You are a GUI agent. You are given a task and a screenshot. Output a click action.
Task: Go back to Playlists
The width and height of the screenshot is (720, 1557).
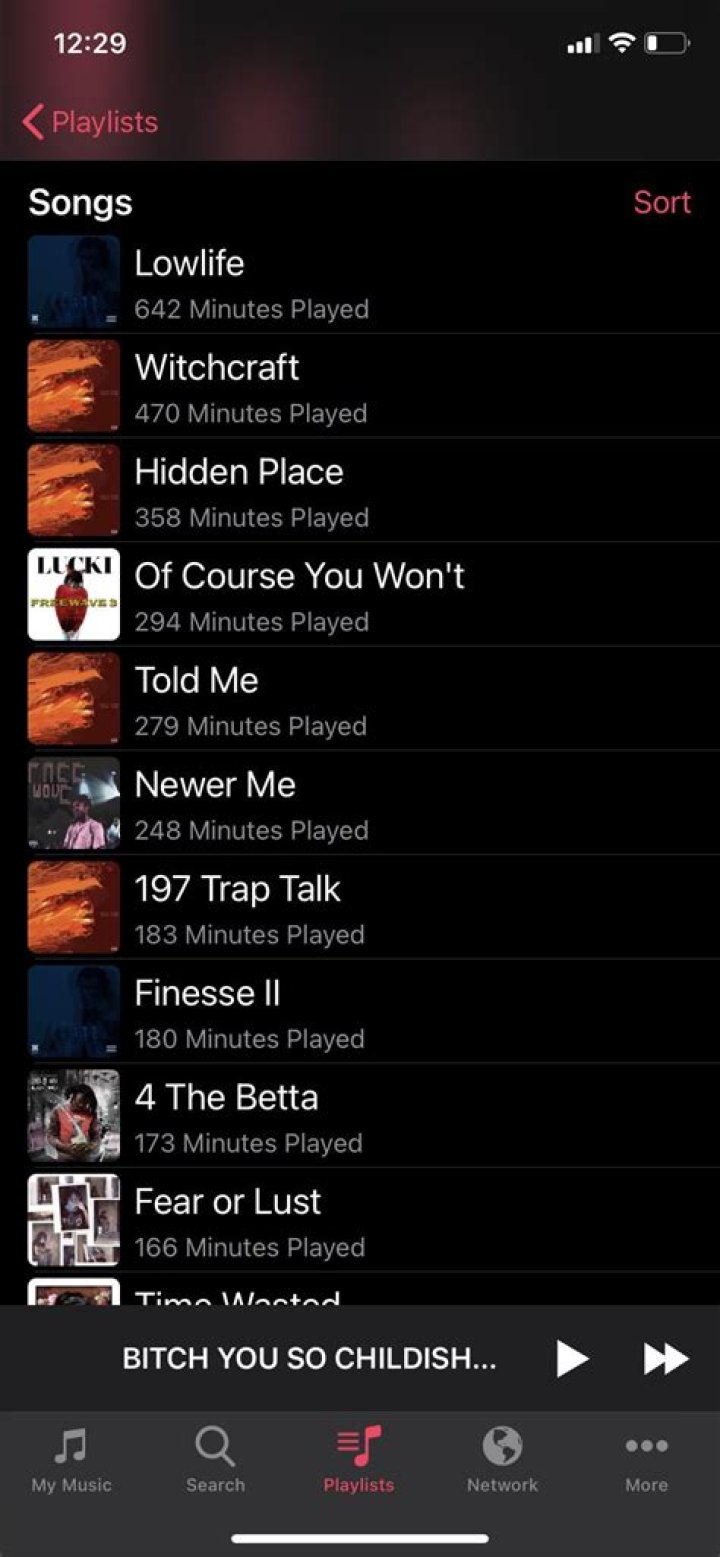coord(90,123)
